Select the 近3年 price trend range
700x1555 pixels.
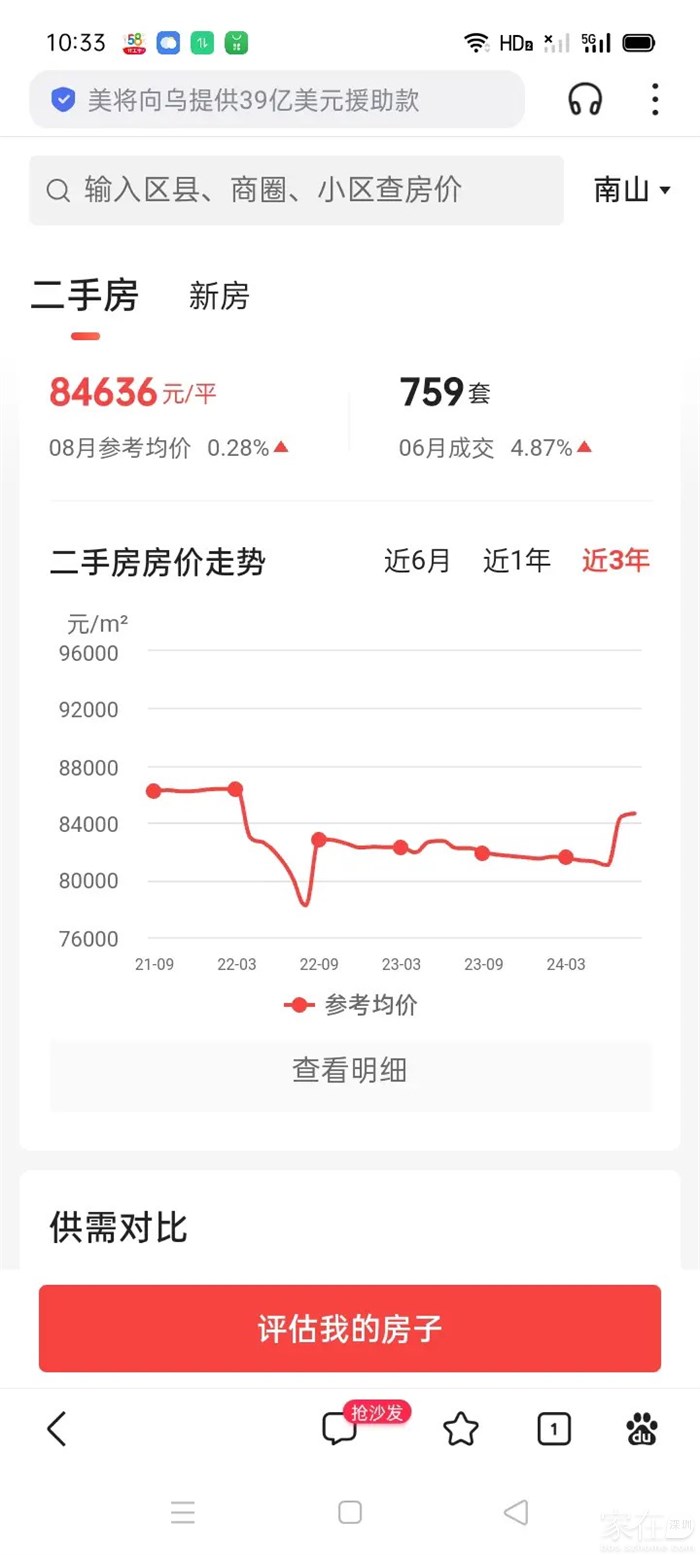616,561
